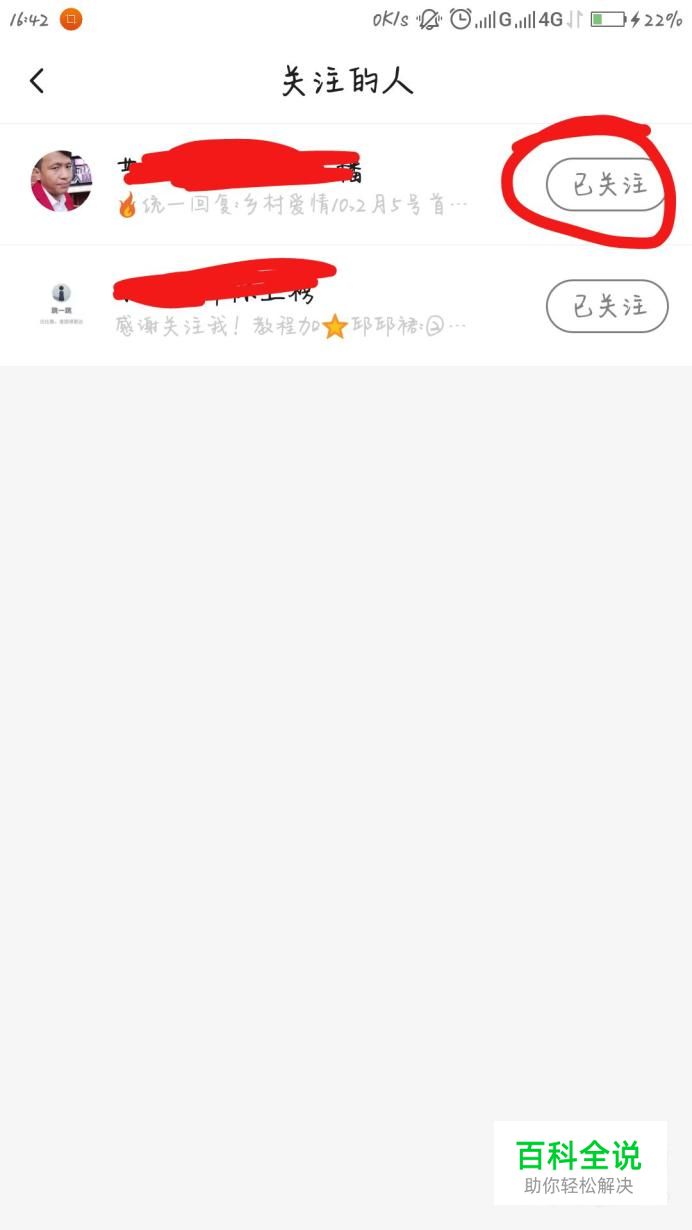
Task: Go back from the 关注的人 page
Action: click(37, 81)
